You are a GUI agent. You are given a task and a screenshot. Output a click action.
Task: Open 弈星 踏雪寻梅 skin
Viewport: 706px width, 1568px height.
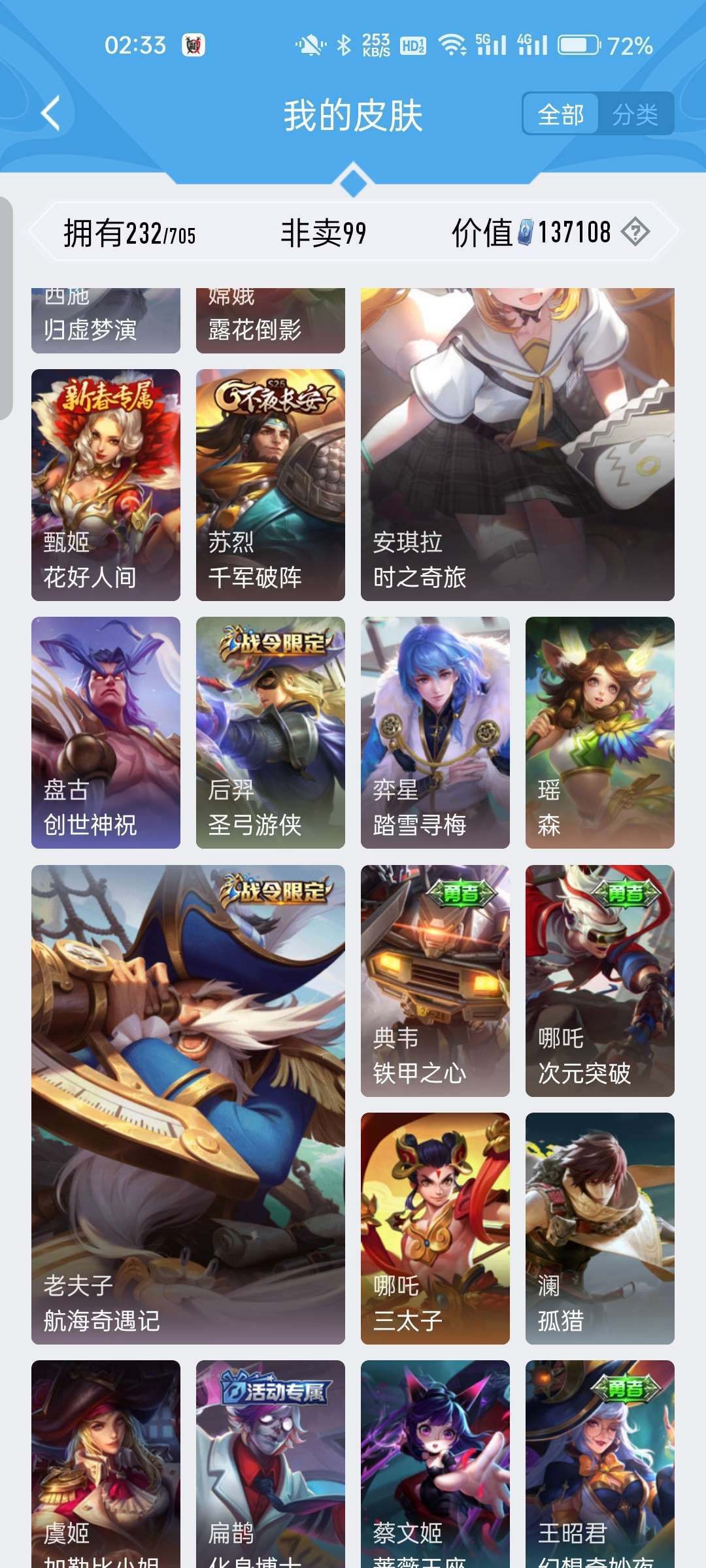tap(435, 732)
